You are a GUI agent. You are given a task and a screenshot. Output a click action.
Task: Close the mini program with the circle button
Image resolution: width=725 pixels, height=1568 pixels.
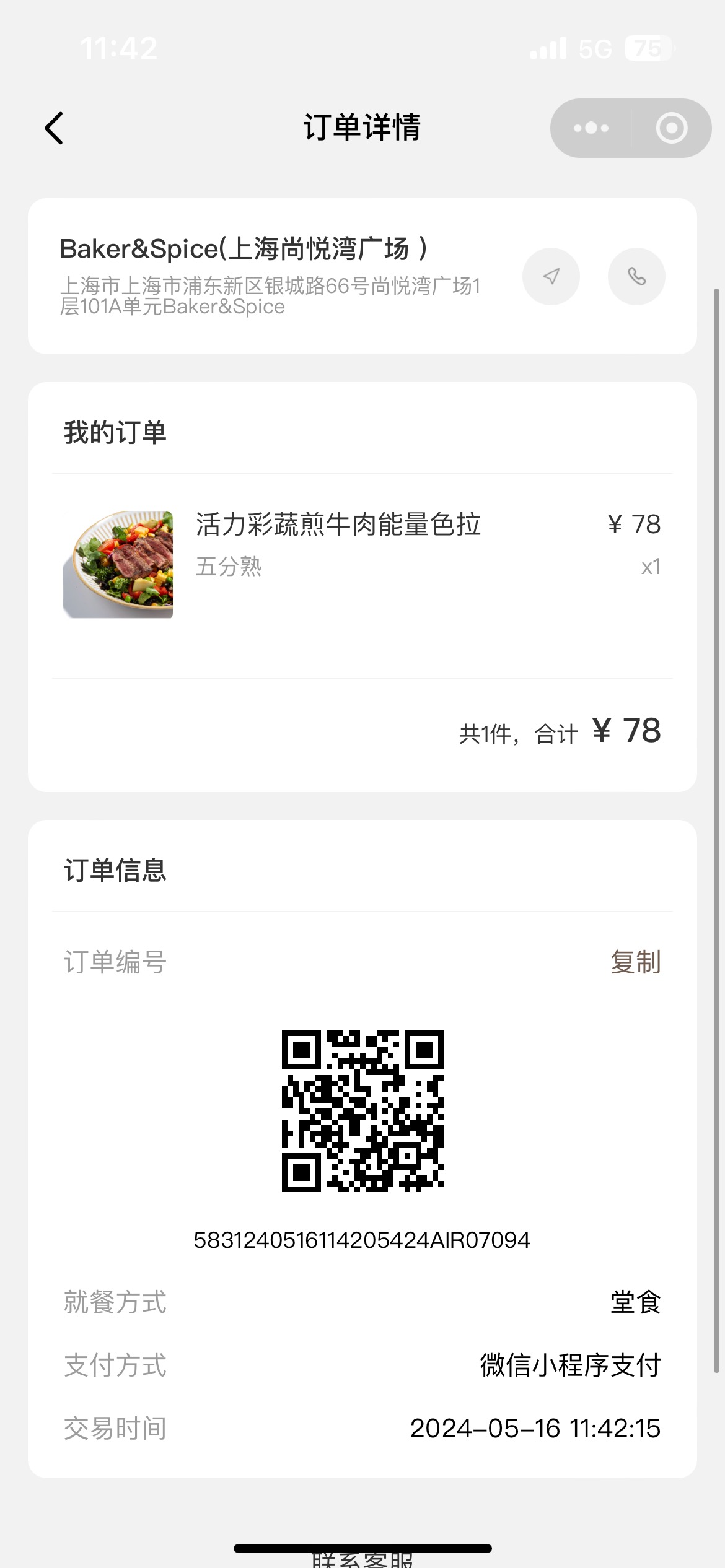[x=672, y=128]
